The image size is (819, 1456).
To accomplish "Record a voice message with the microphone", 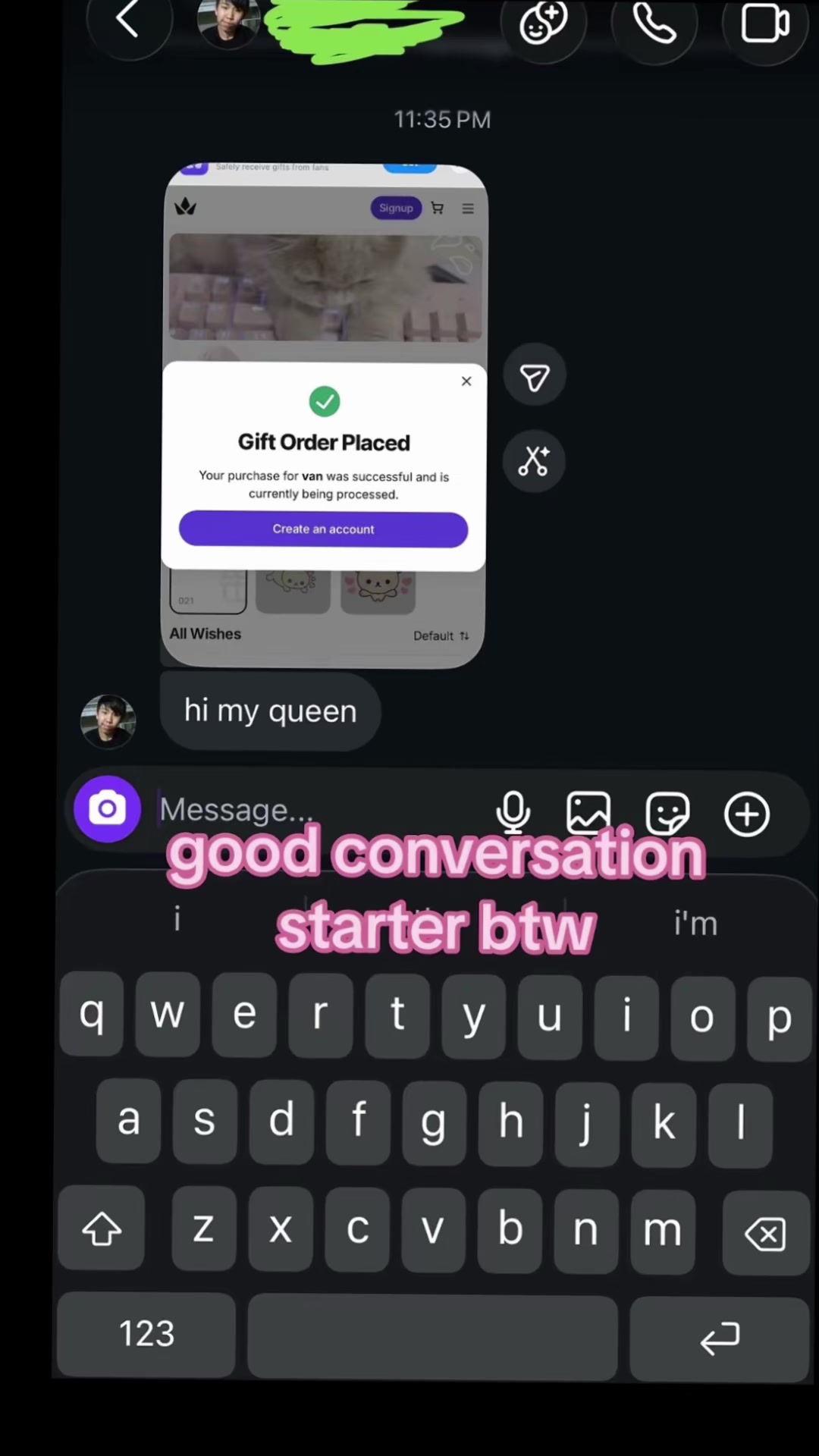I will click(513, 813).
